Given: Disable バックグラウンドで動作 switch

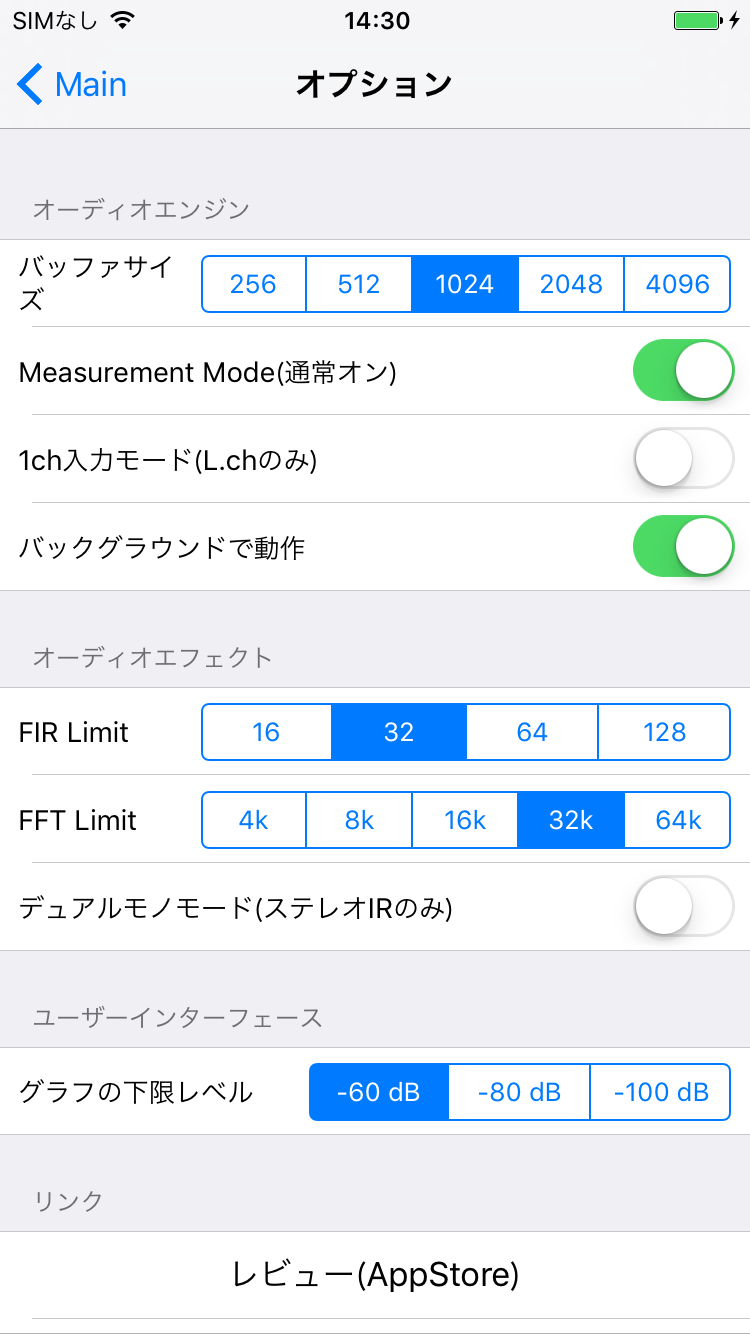Looking at the screenshot, I should pyautogui.click(x=684, y=547).
